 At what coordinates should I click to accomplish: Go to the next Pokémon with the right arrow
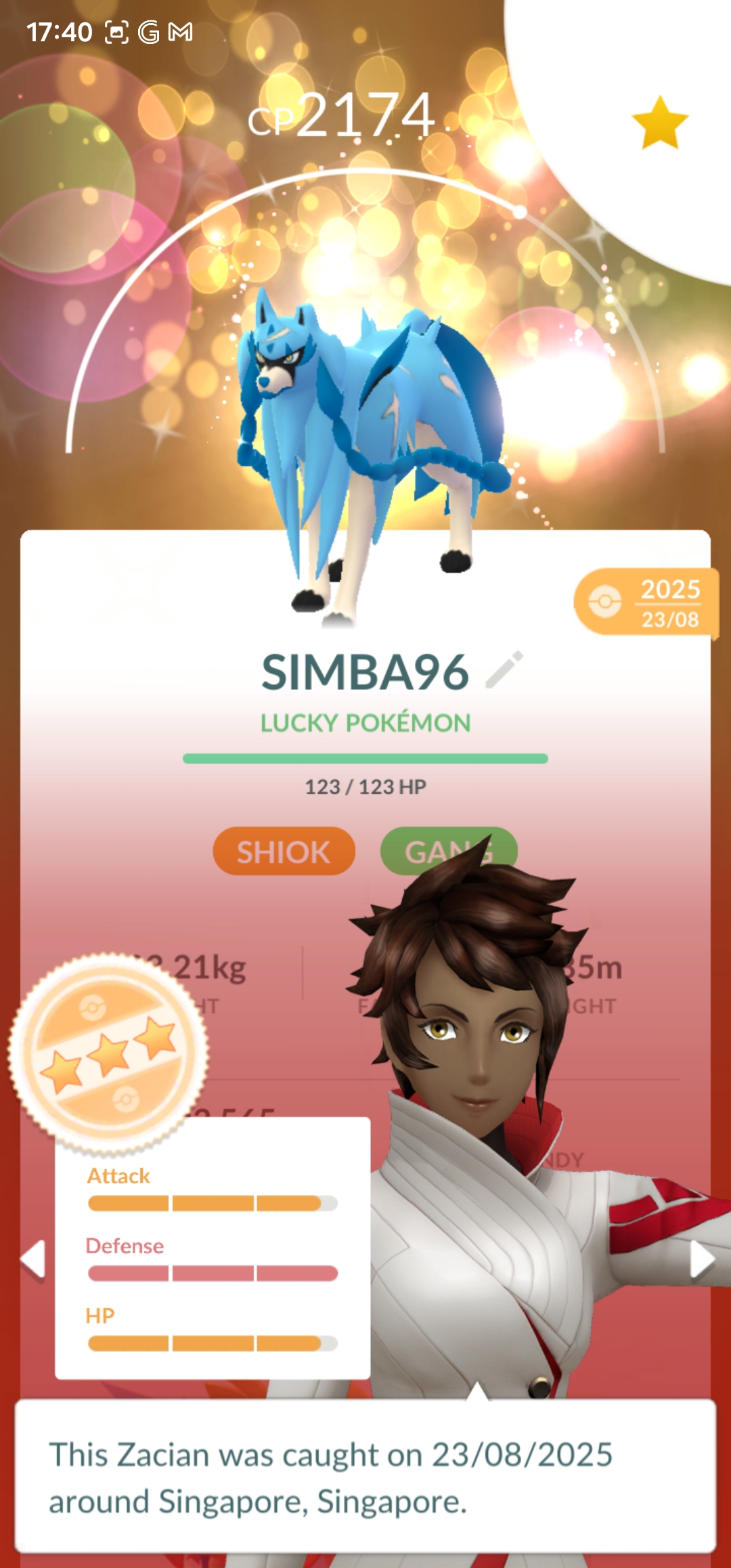tap(702, 1259)
